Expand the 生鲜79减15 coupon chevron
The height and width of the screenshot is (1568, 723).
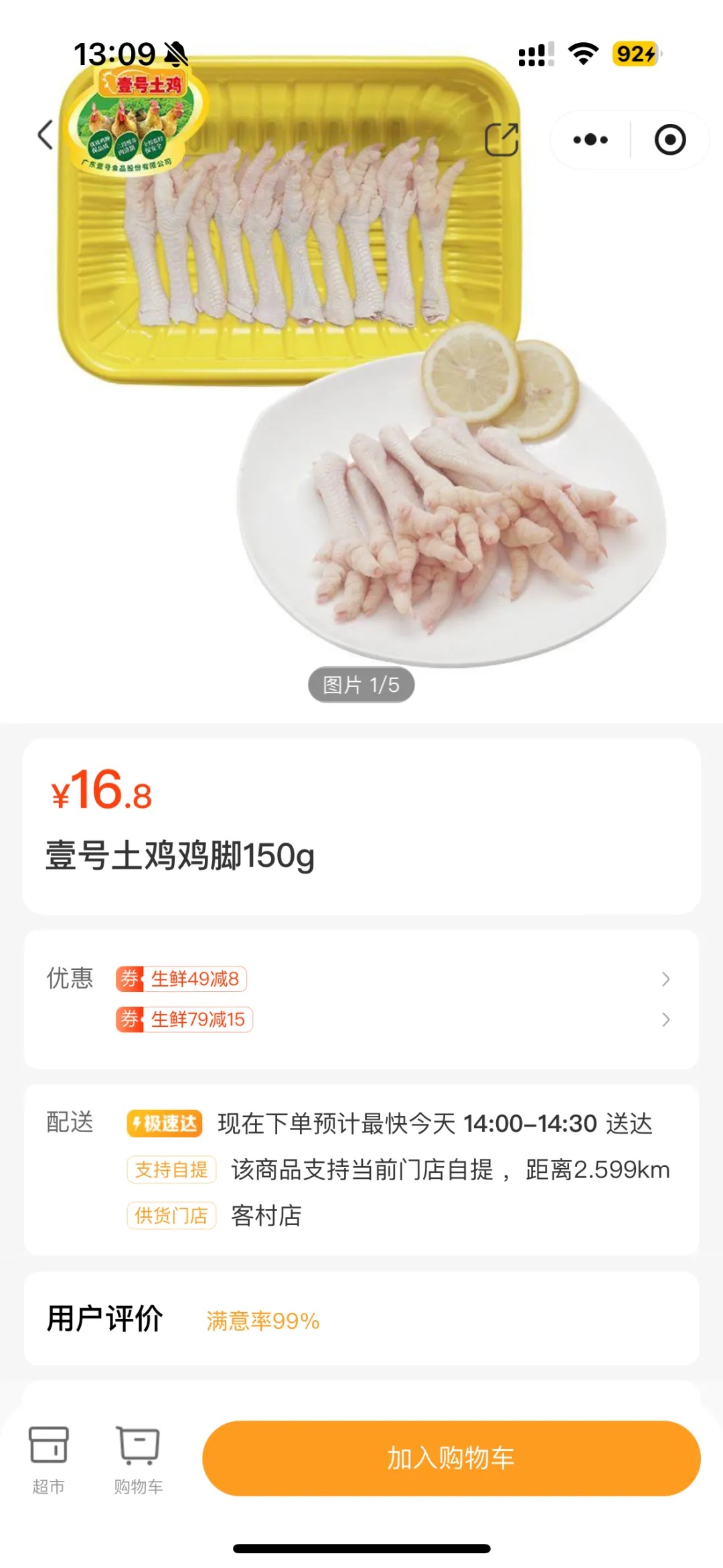pos(666,1020)
